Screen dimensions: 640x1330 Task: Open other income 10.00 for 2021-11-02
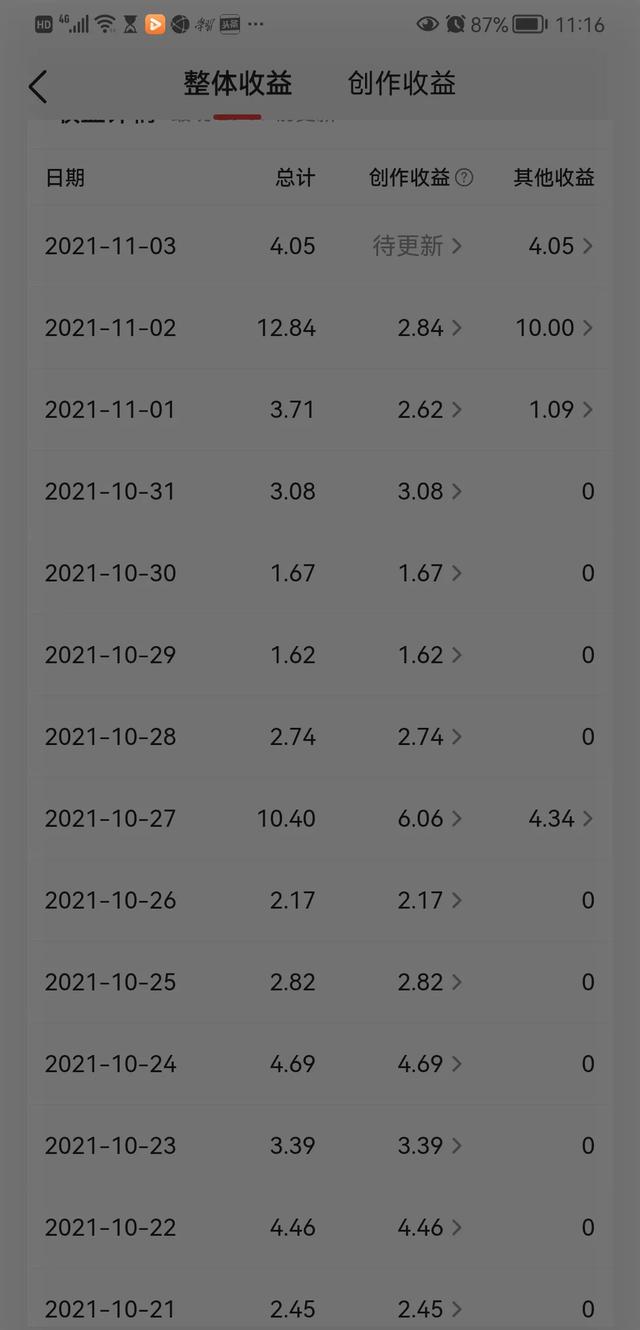pos(553,328)
